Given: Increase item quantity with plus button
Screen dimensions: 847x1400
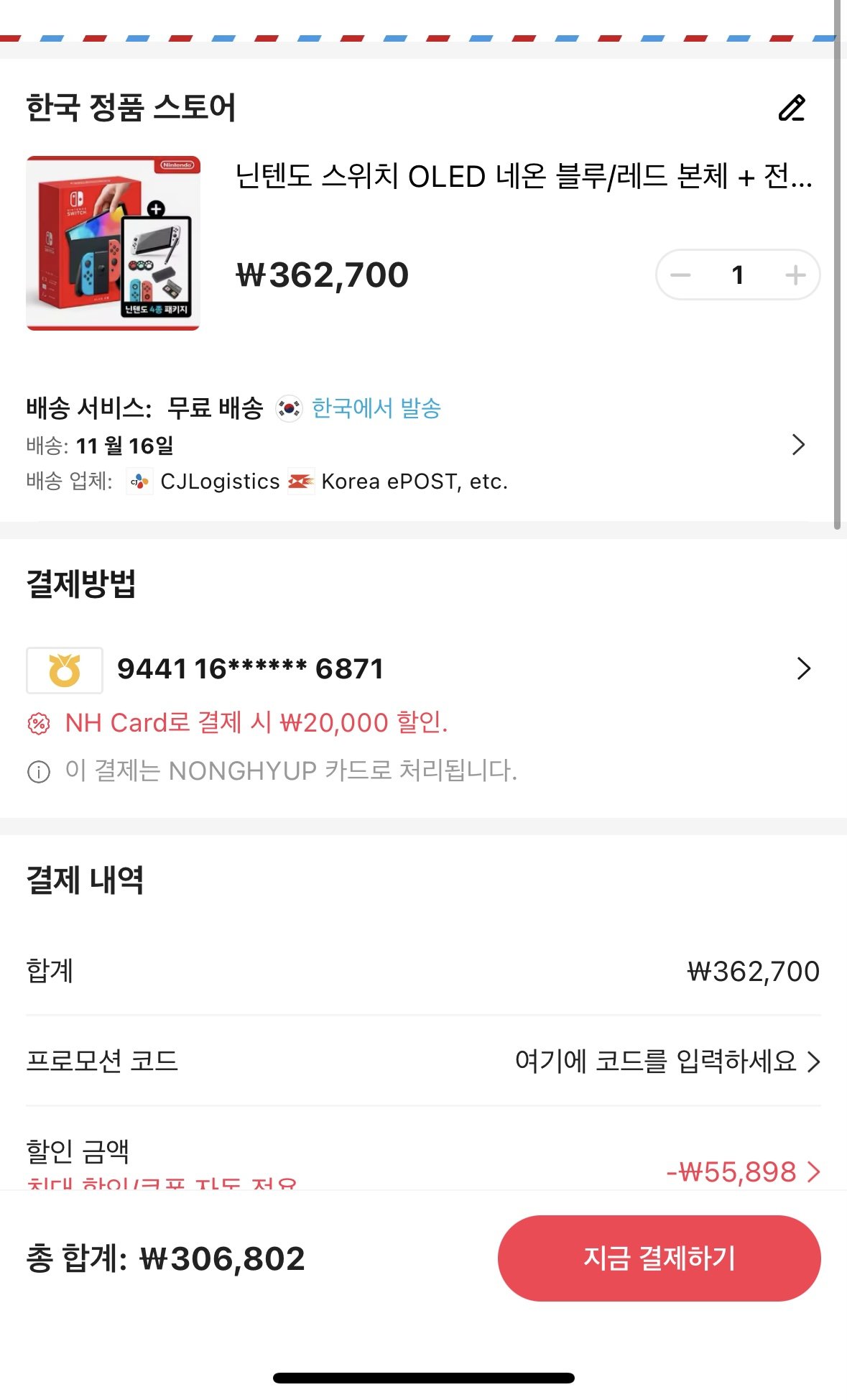Looking at the screenshot, I should pos(795,275).
